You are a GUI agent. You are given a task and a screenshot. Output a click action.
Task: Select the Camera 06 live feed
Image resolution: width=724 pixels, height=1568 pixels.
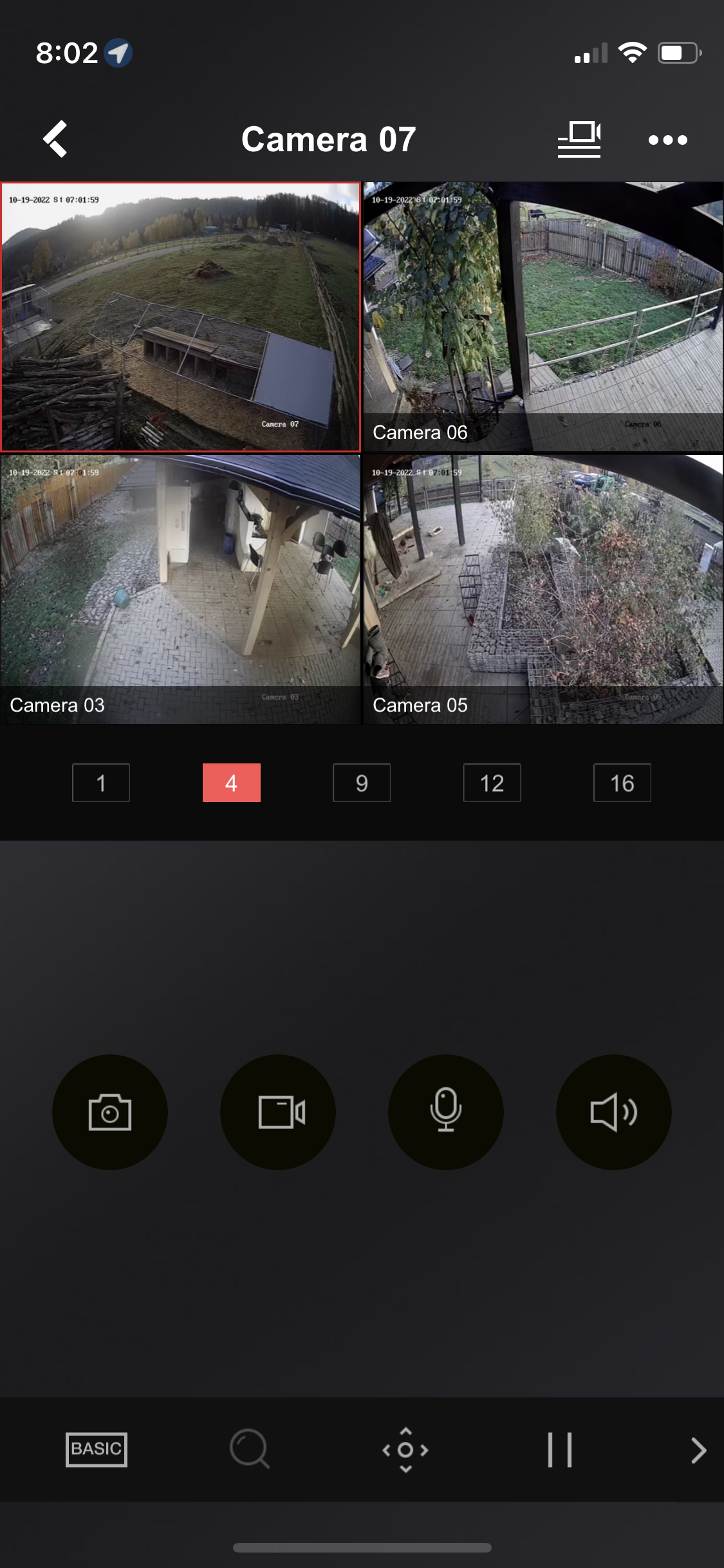543,317
